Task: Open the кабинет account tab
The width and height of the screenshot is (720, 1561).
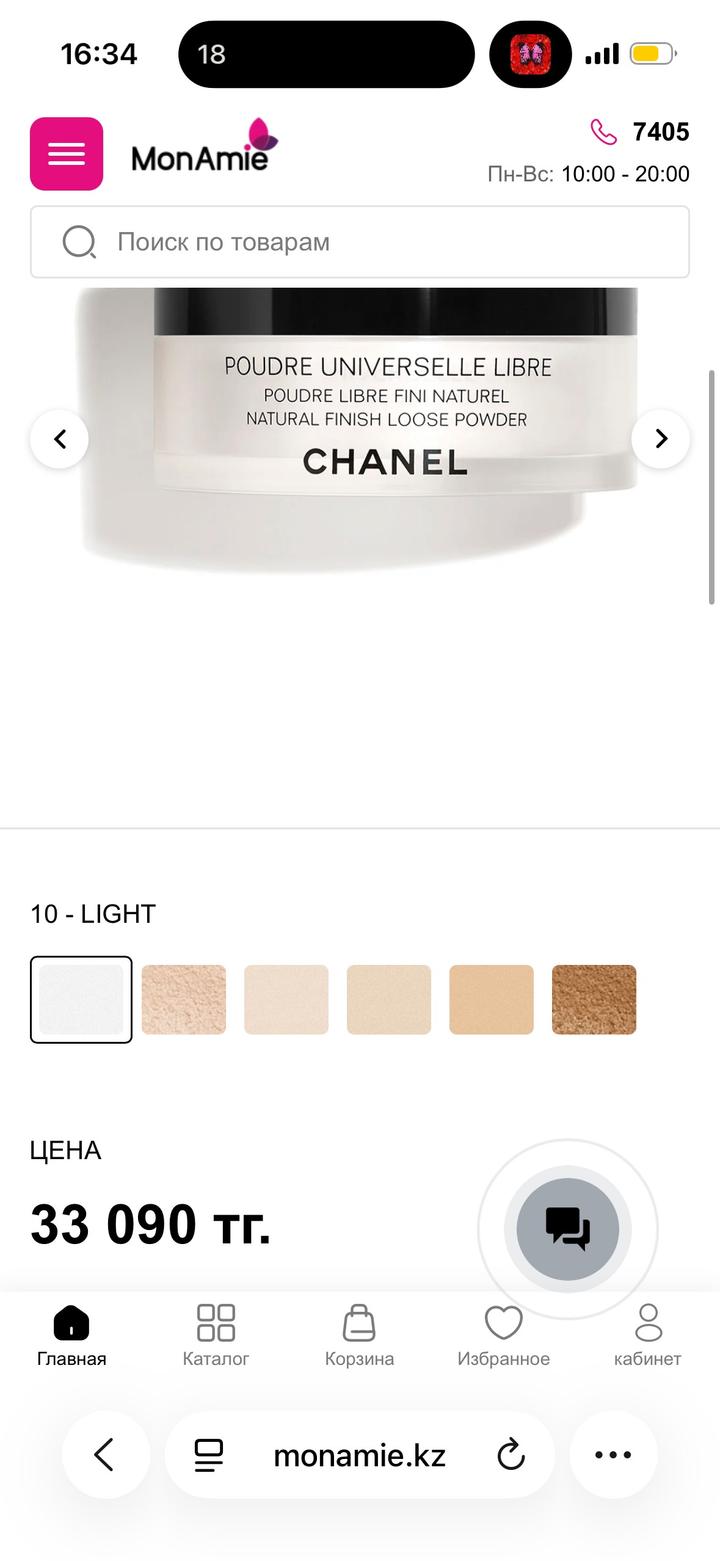Action: (x=648, y=1335)
